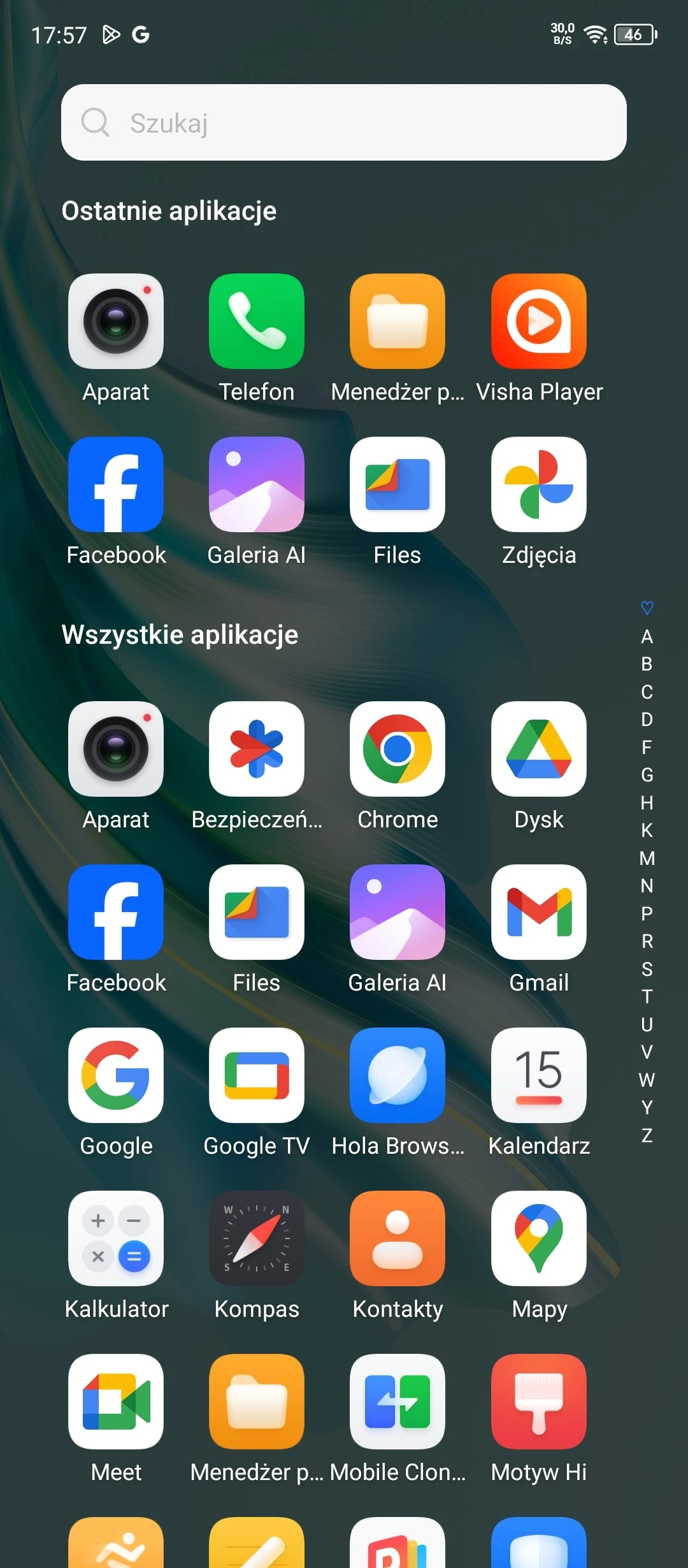Image resolution: width=688 pixels, height=1568 pixels.
Task: Tap the heart icon atop the alphabet index
Action: click(647, 608)
